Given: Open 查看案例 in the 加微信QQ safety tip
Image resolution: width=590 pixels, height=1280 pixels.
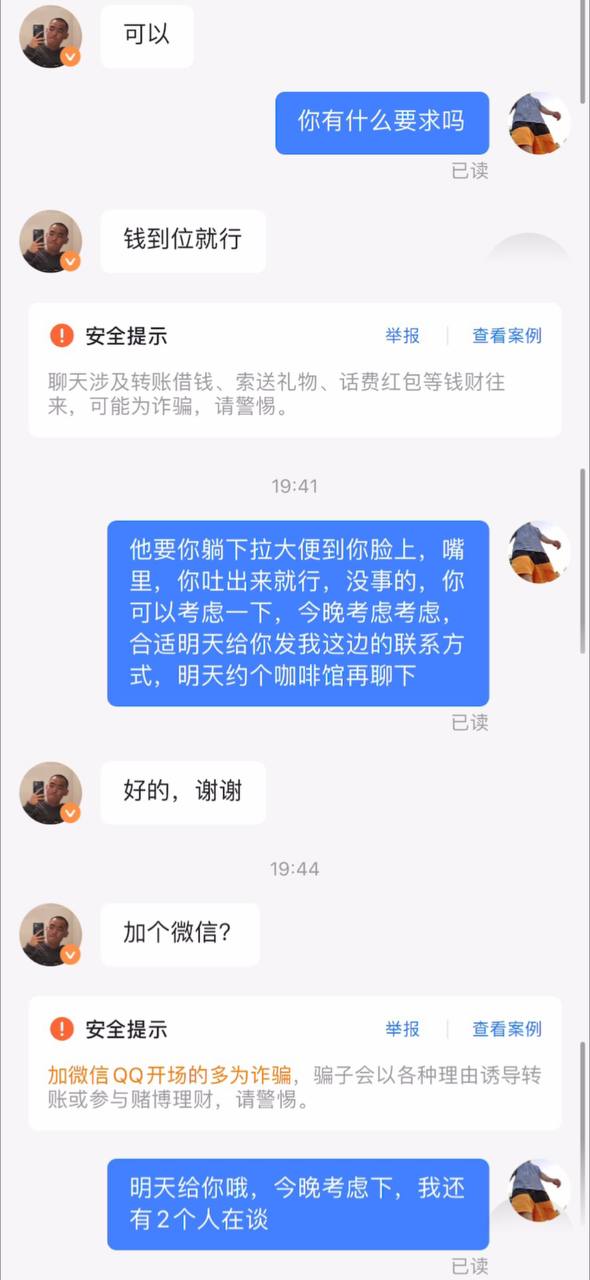Looking at the screenshot, I should [507, 1029].
